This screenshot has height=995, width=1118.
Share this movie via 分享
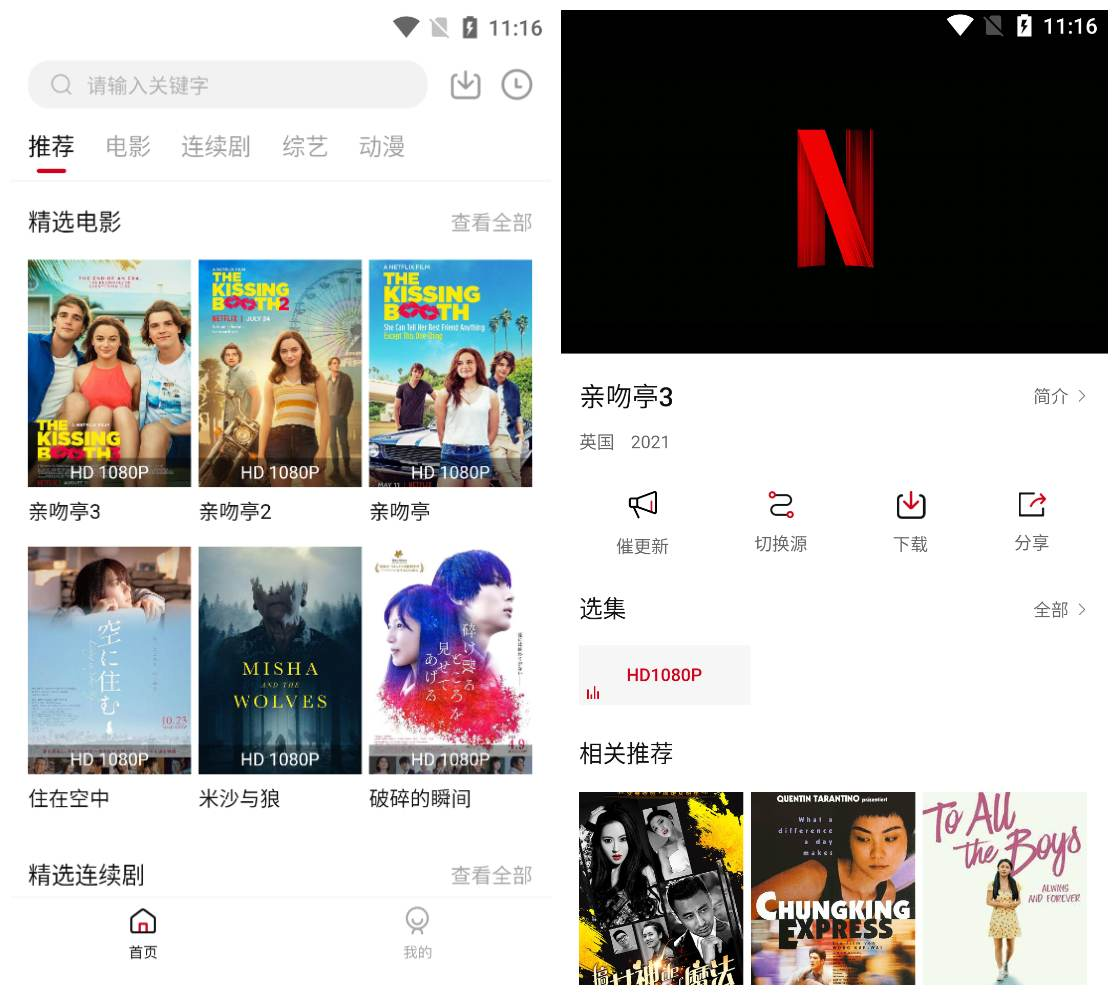coord(1031,521)
